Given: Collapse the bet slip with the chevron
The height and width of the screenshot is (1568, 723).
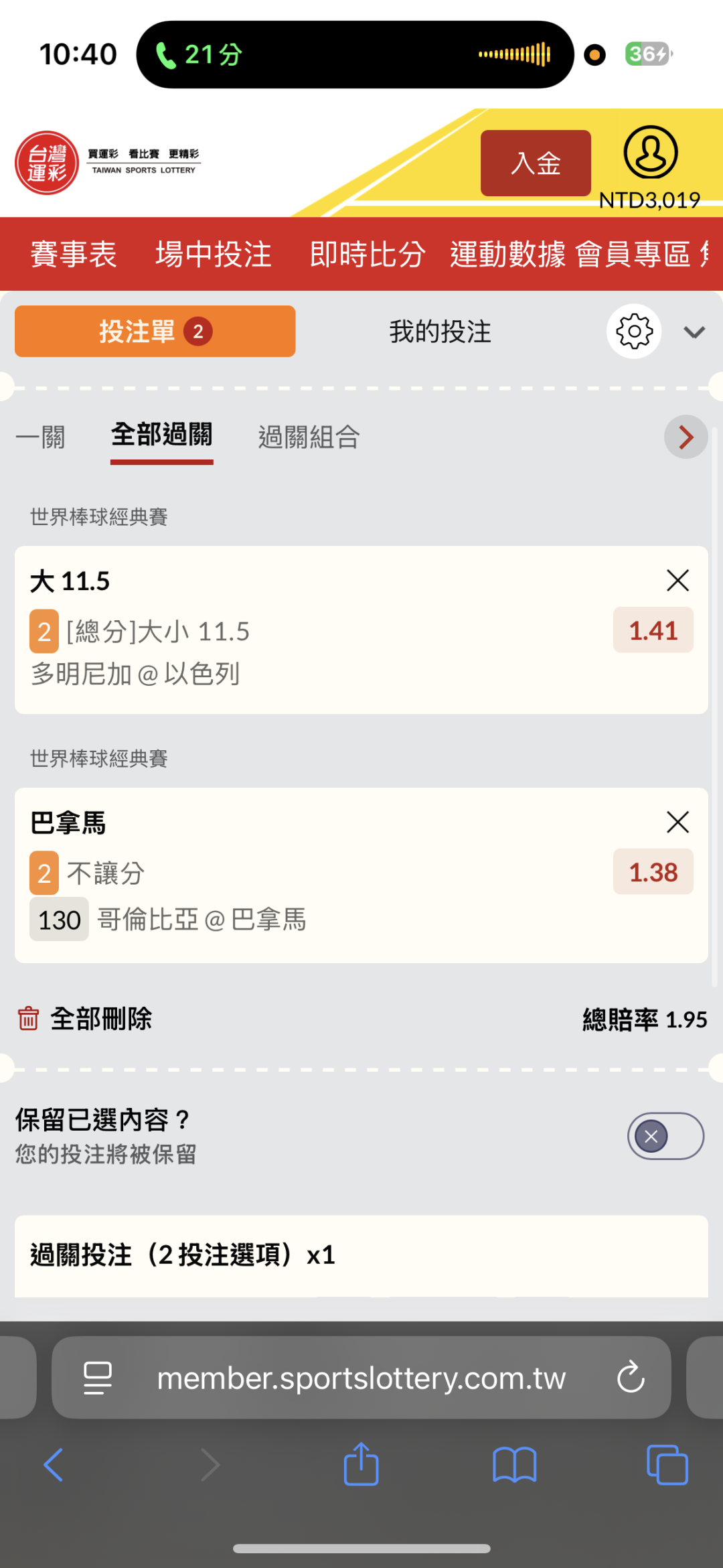Looking at the screenshot, I should (x=694, y=332).
